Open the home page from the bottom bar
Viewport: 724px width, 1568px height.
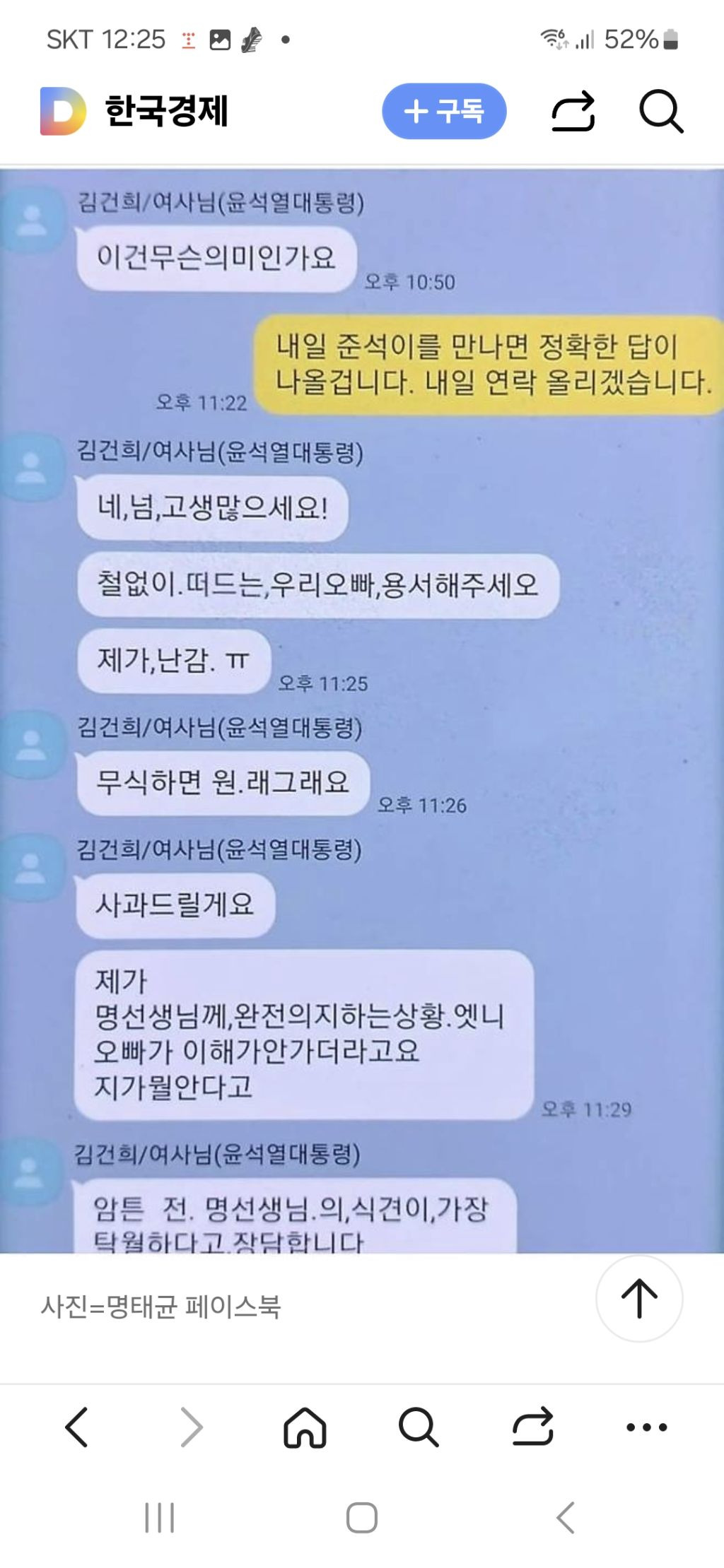[x=305, y=1427]
